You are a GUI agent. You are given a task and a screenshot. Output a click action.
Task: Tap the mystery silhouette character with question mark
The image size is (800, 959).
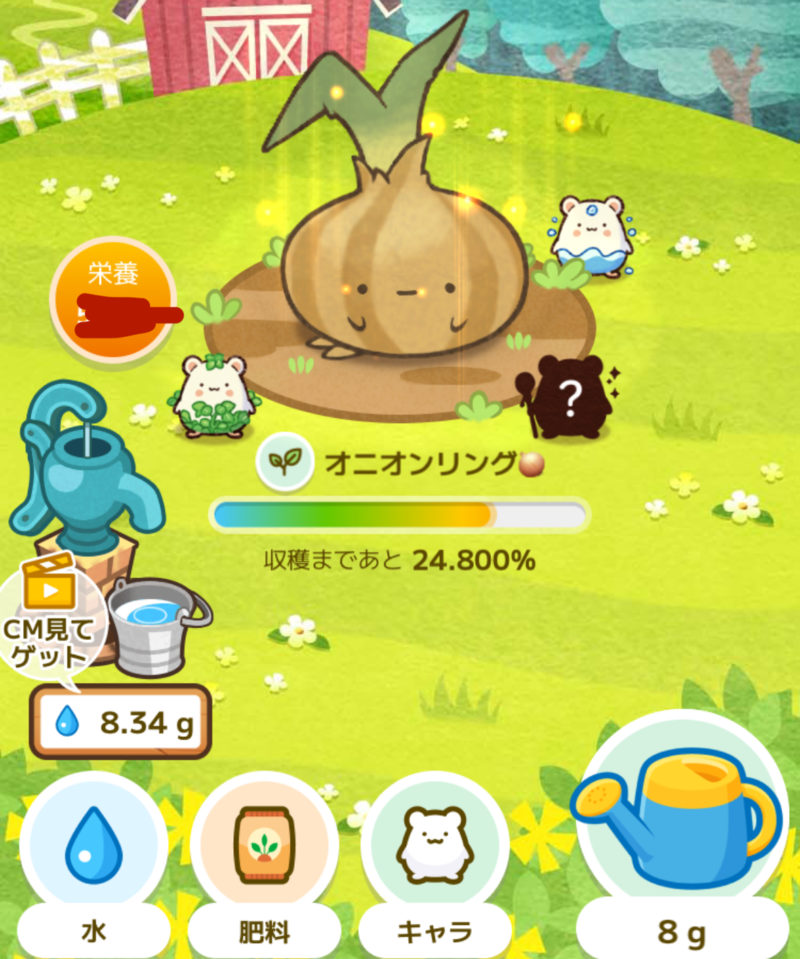pyautogui.click(x=567, y=397)
